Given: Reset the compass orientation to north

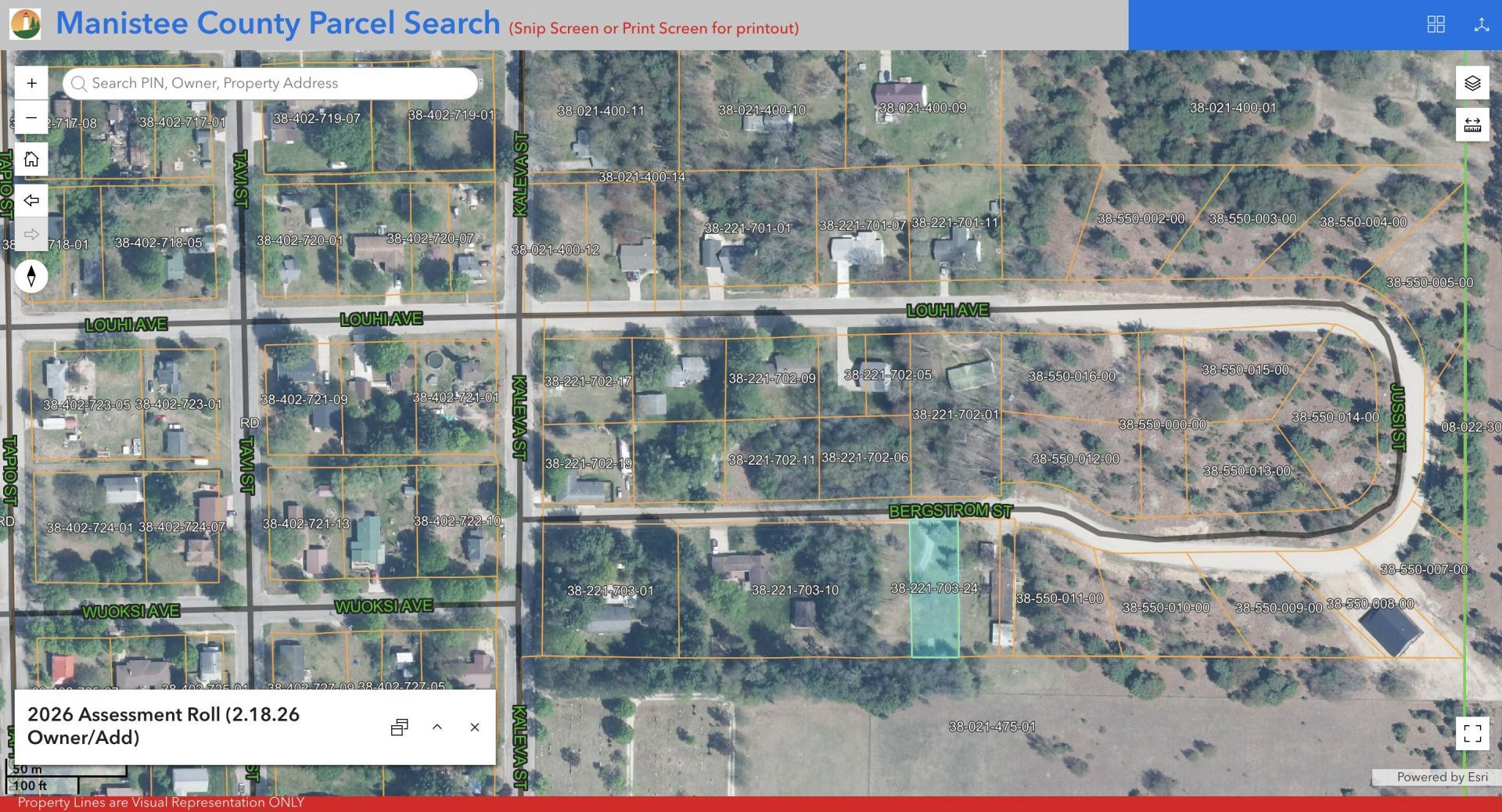Looking at the screenshot, I should coord(31,275).
